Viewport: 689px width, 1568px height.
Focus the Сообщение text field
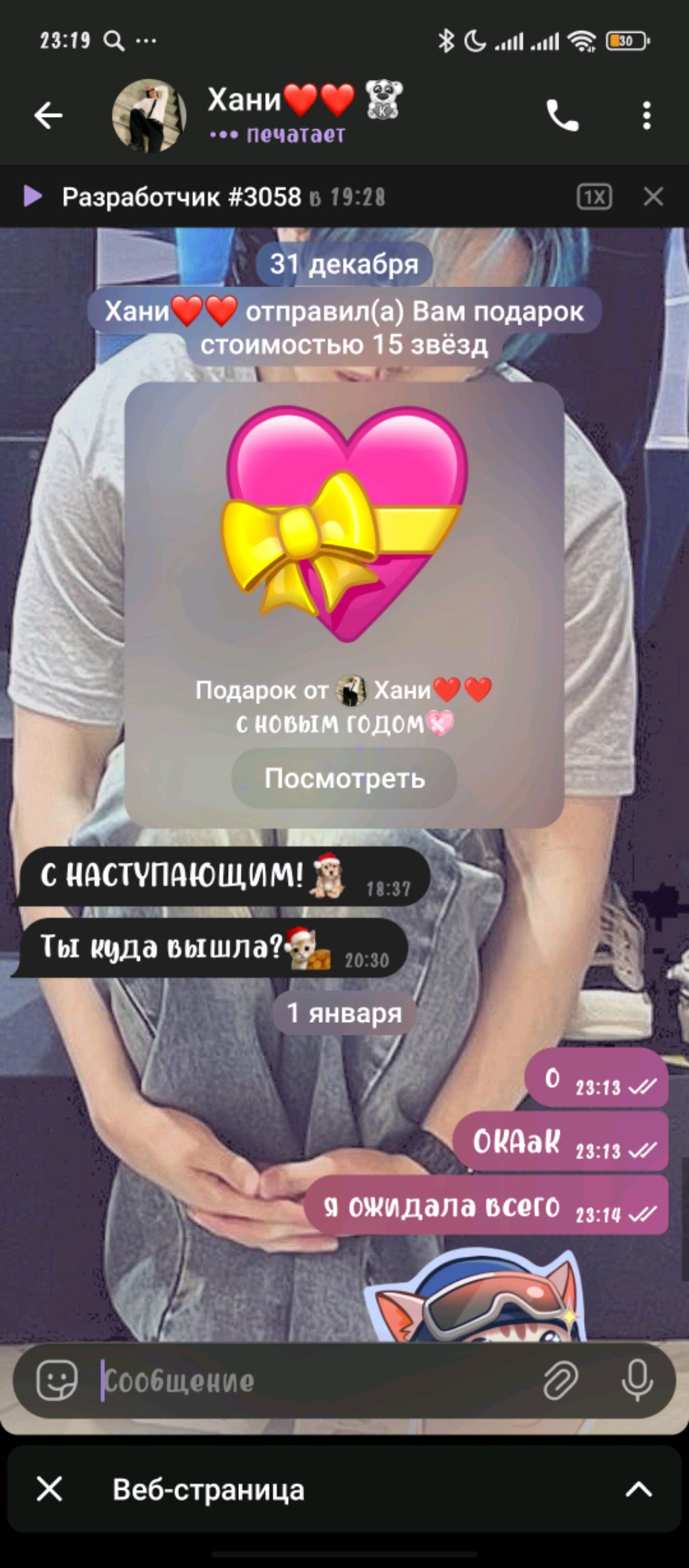pyautogui.click(x=316, y=1380)
